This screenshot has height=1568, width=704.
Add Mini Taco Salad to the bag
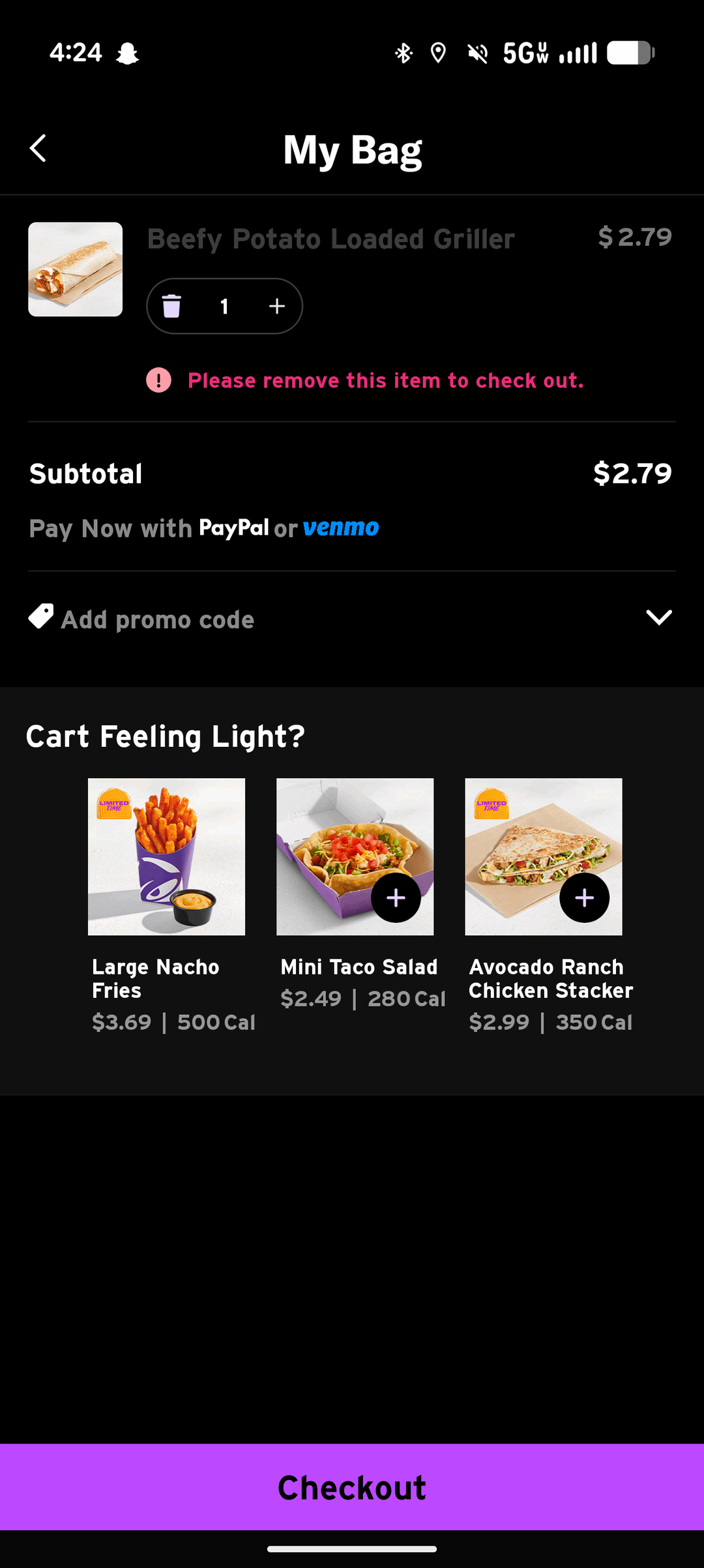tap(396, 898)
